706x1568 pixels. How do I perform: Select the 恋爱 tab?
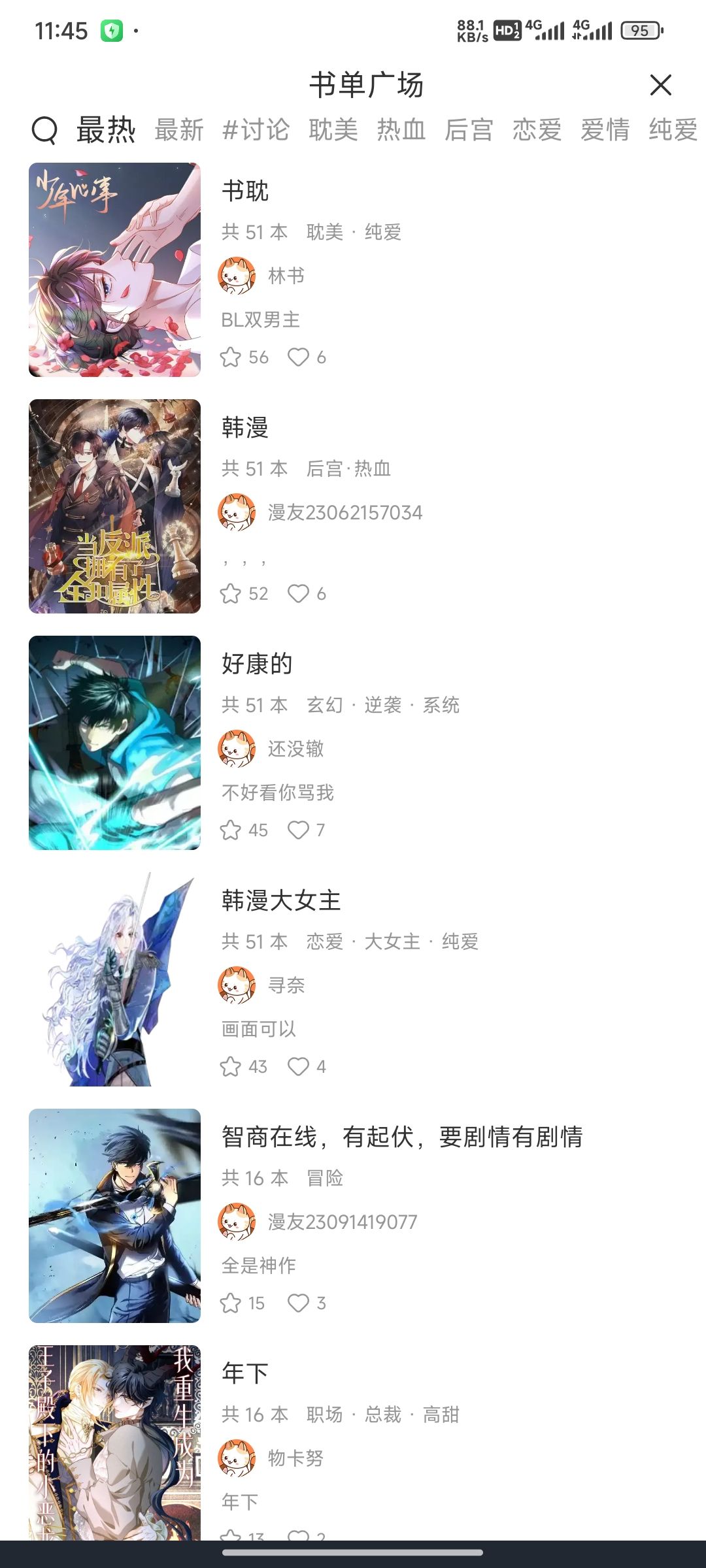click(x=537, y=130)
